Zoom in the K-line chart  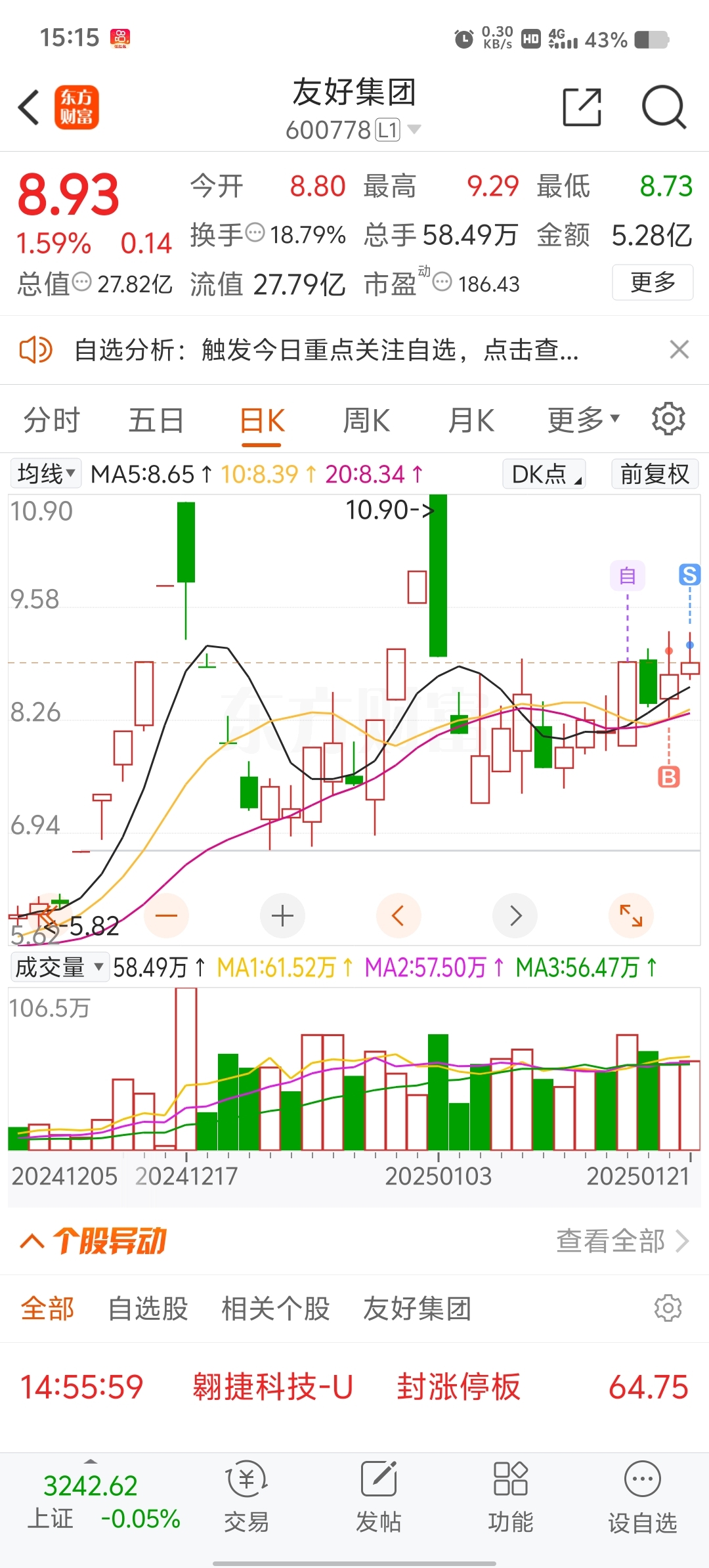pos(282,915)
